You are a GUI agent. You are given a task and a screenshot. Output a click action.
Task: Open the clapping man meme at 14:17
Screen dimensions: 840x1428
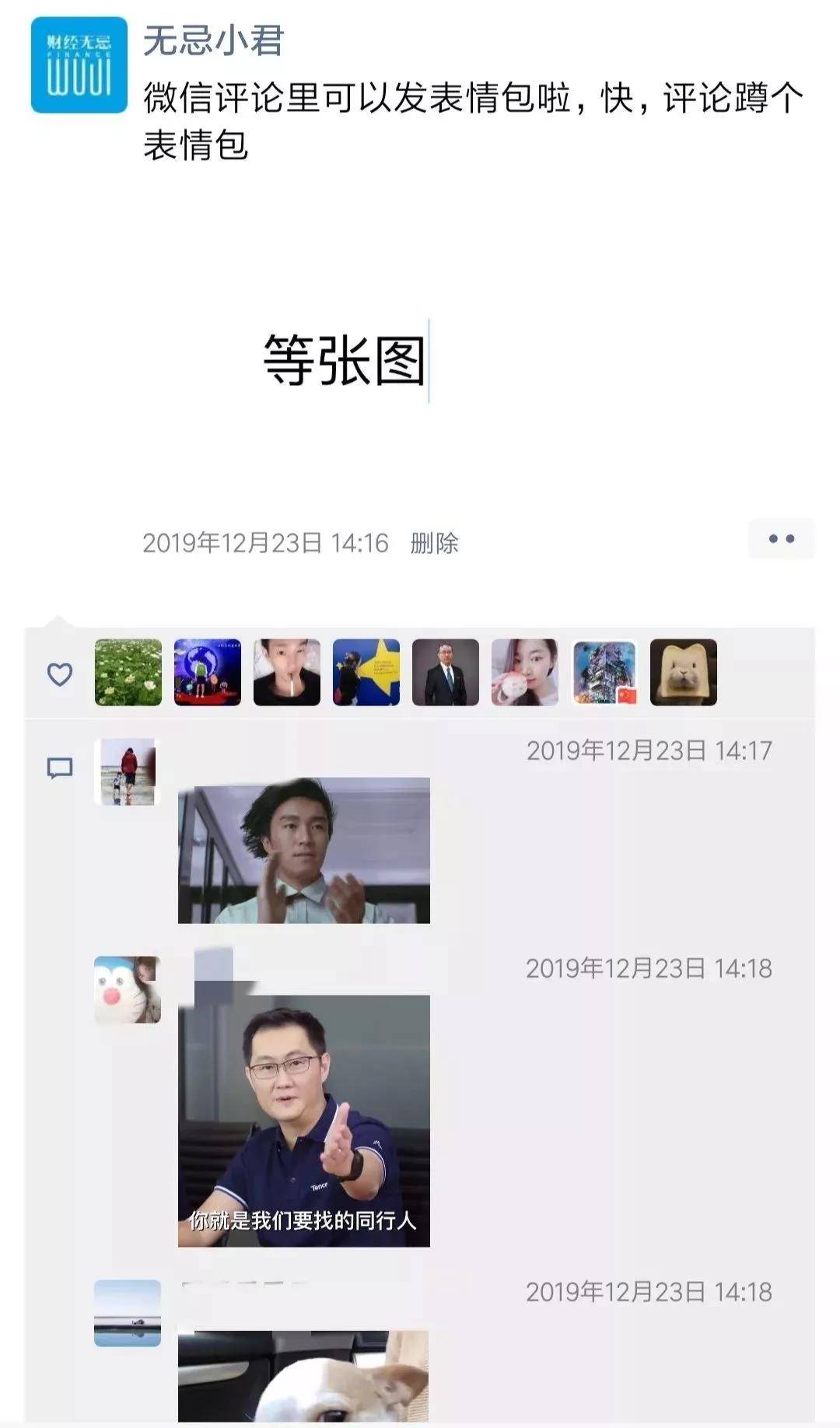click(x=303, y=850)
